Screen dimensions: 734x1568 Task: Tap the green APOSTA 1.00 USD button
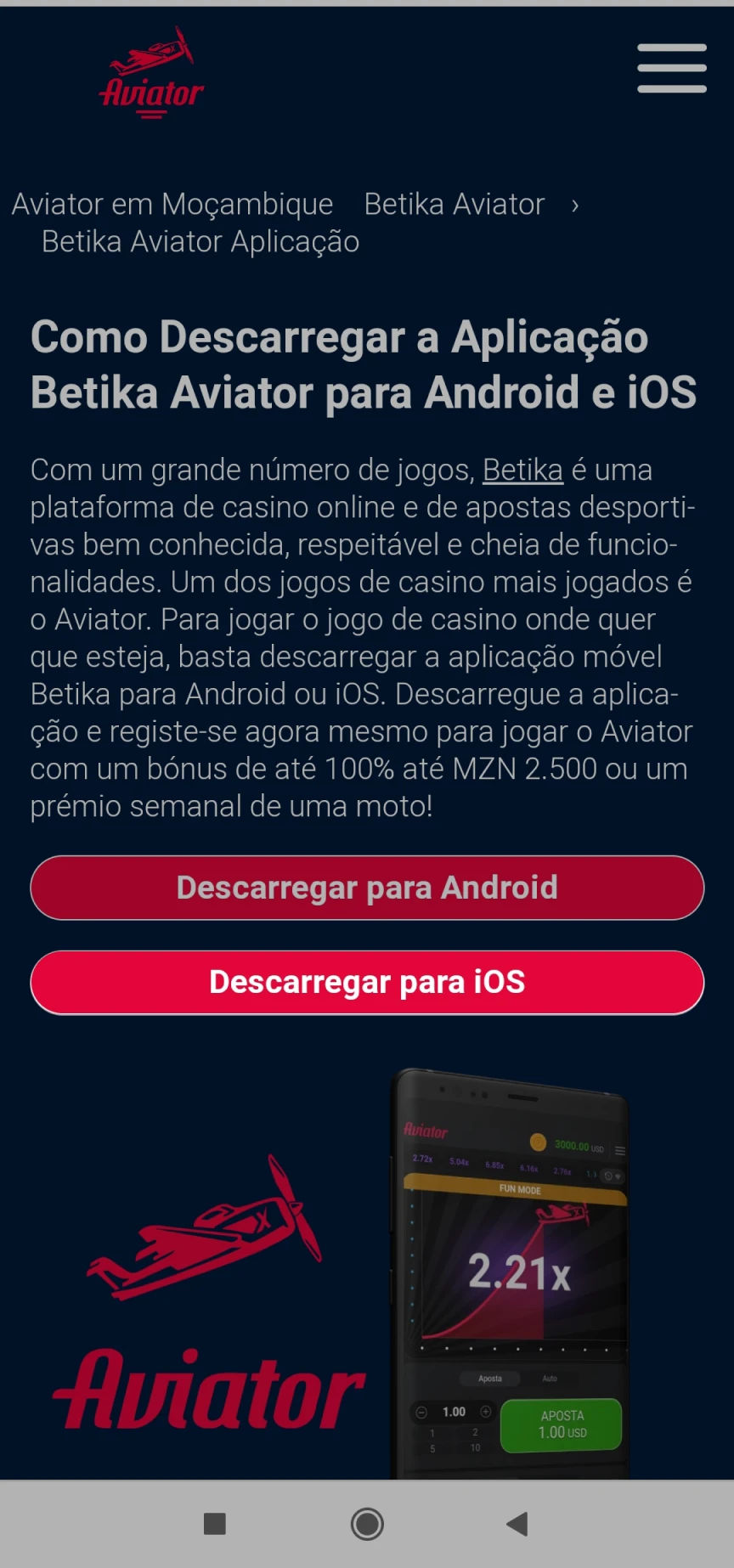click(x=562, y=1425)
